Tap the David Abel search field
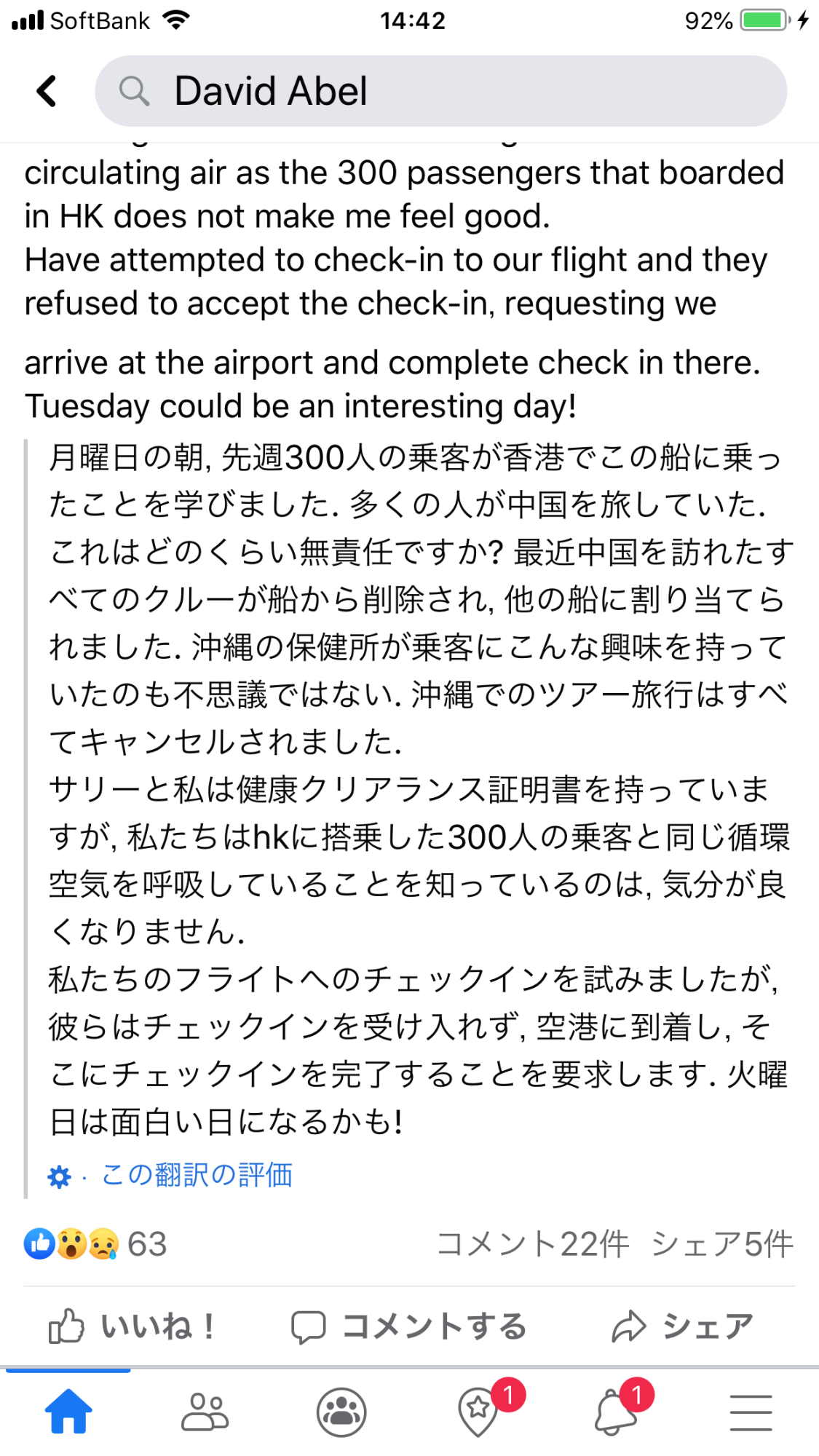 pyautogui.click(x=440, y=91)
